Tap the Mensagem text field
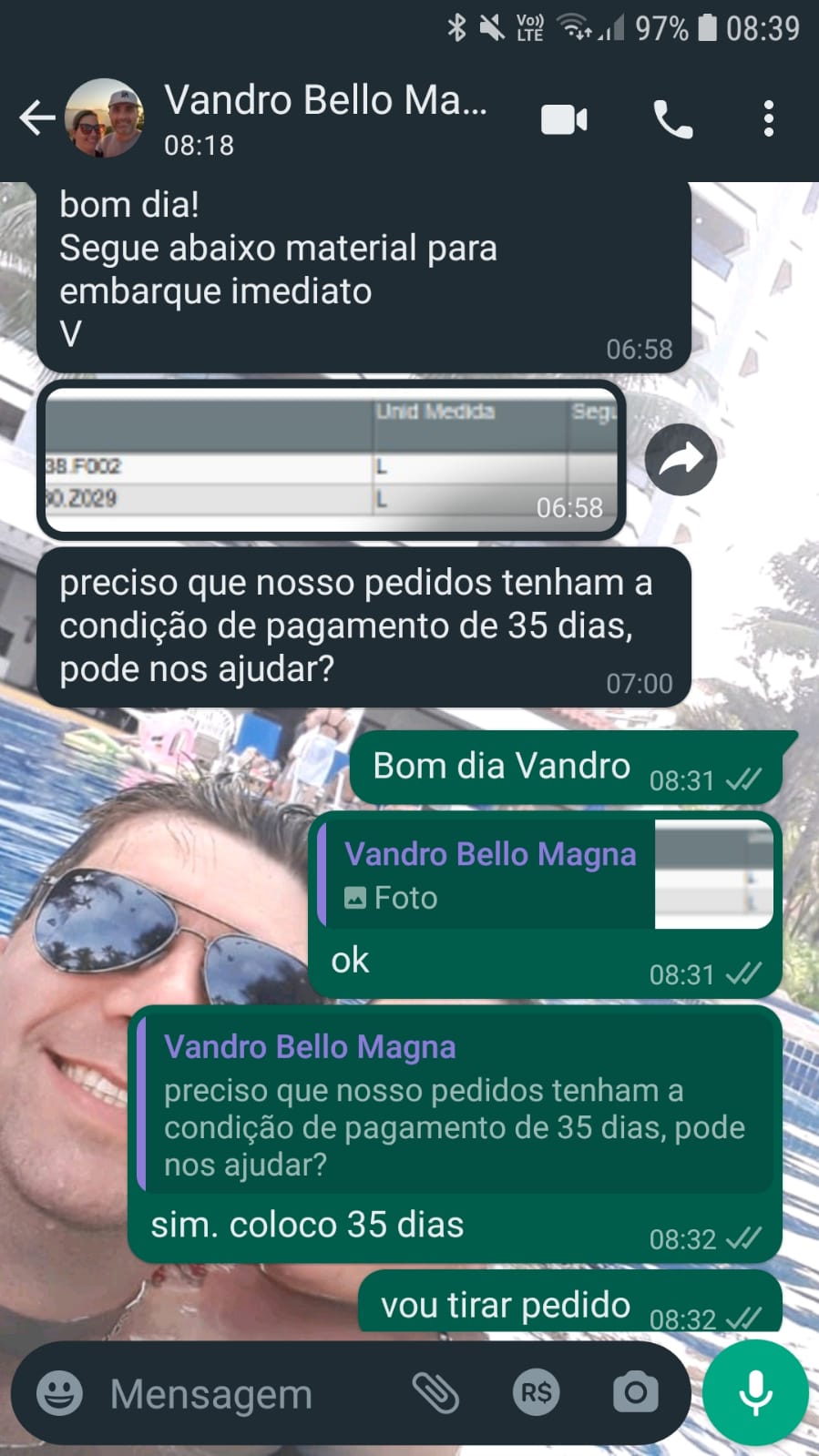819x1456 pixels. tap(246, 1393)
